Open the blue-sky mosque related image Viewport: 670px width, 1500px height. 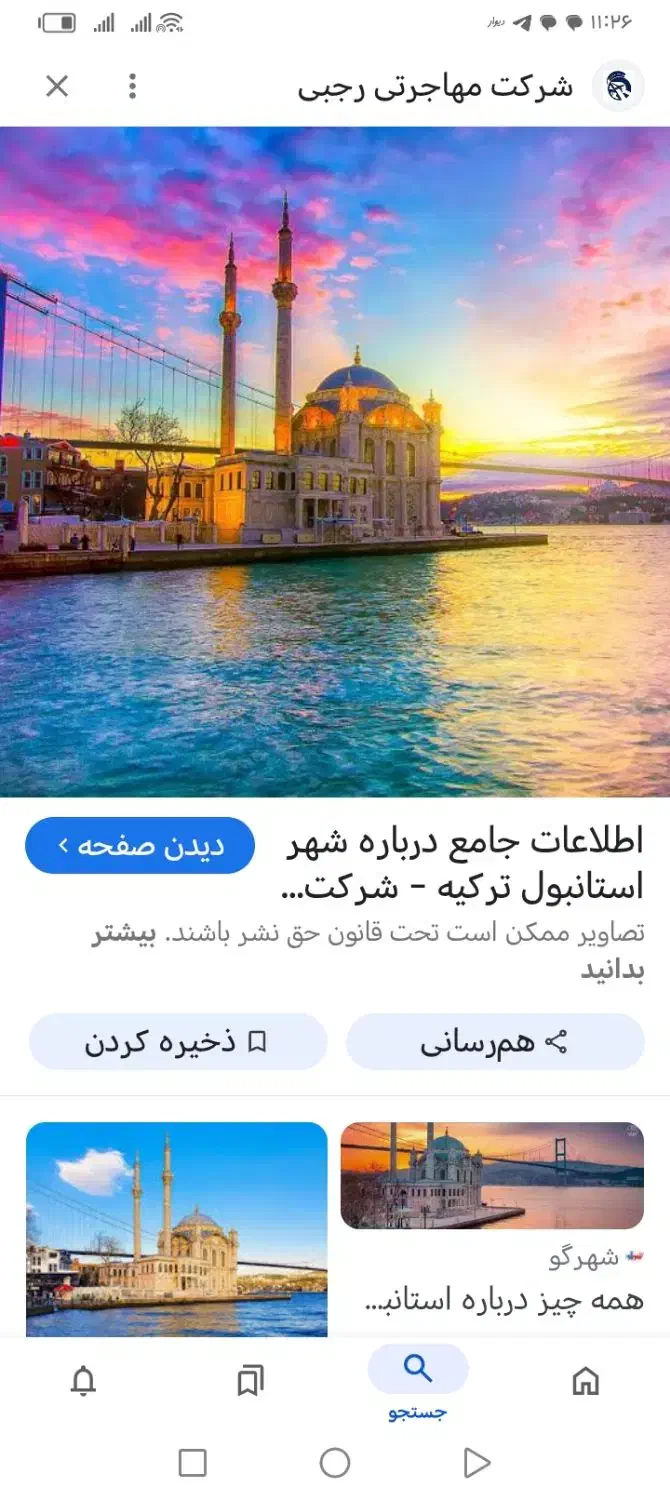177,1228
